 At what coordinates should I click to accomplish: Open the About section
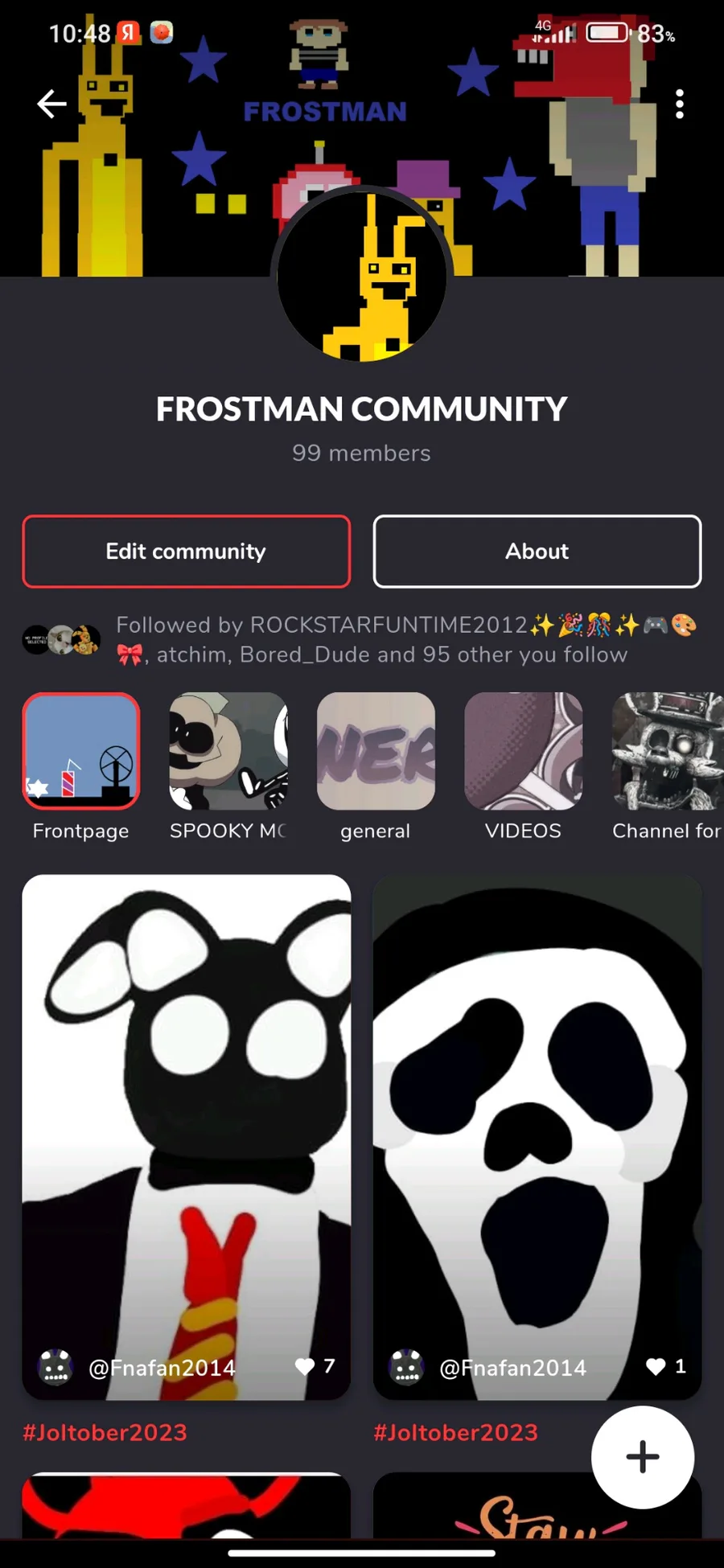coord(537,552)
